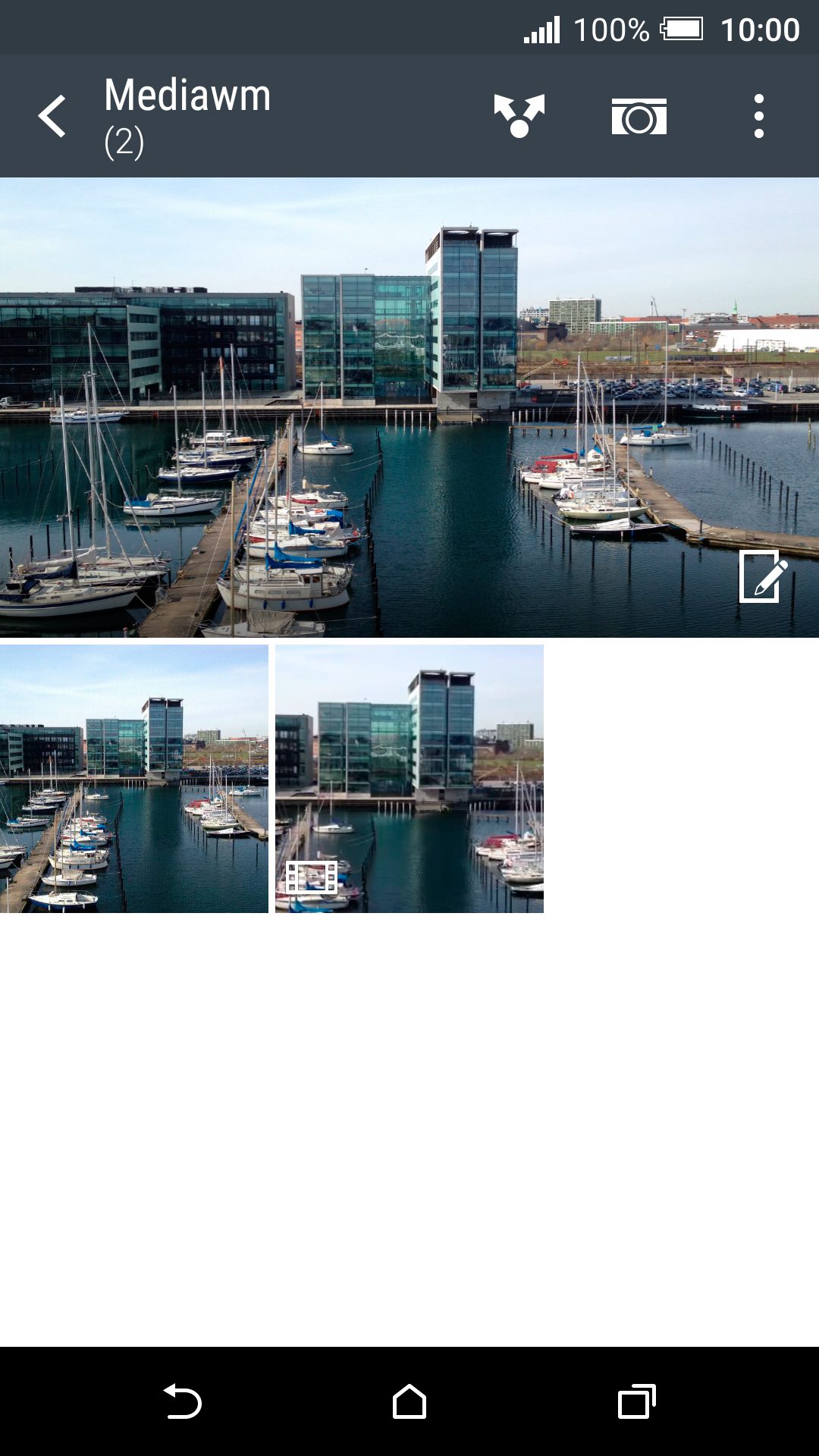Open the video thumbnail with film strip icon

tap(409, 779)
